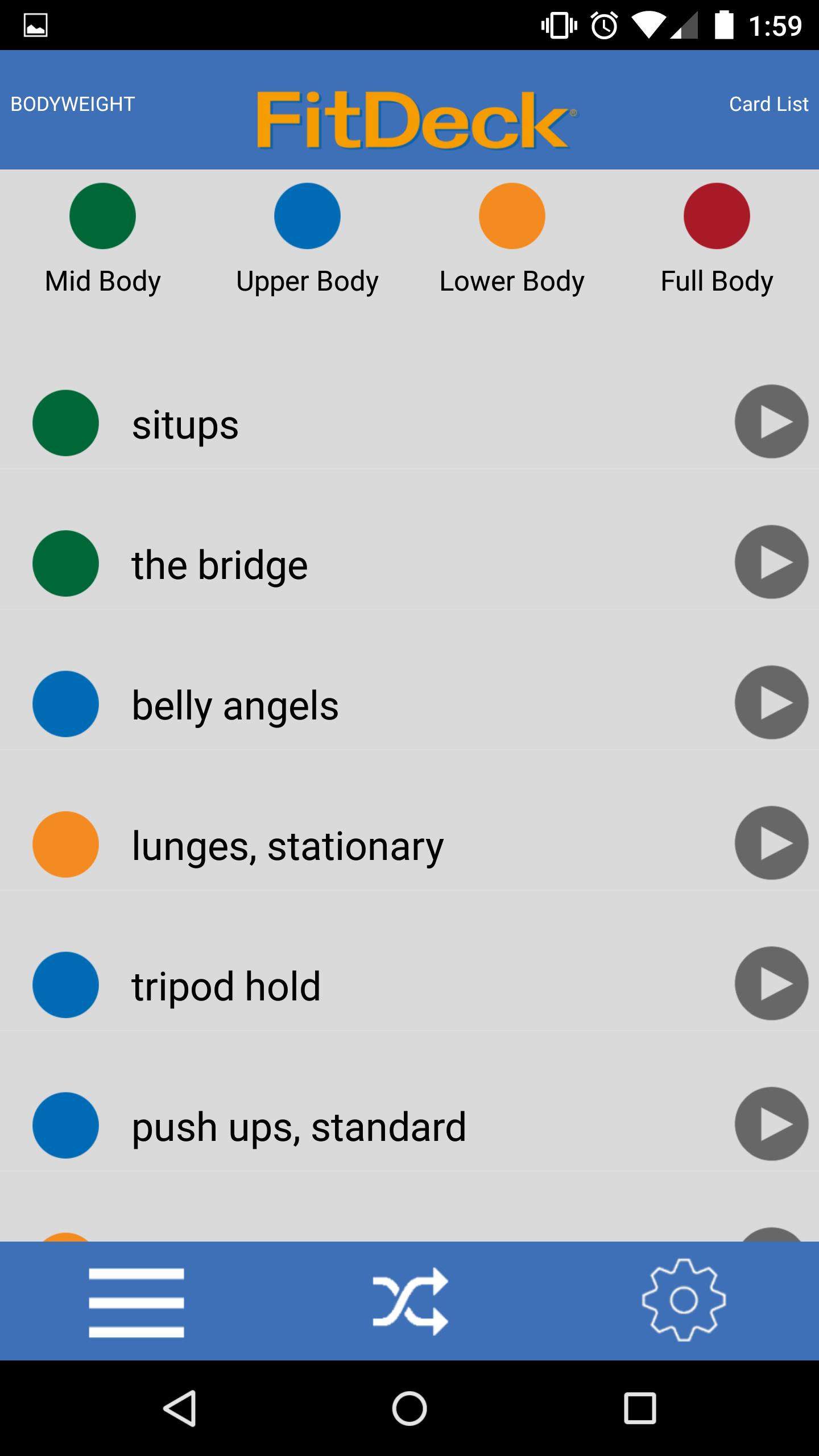Go to the home screen

pos(409,1408)
